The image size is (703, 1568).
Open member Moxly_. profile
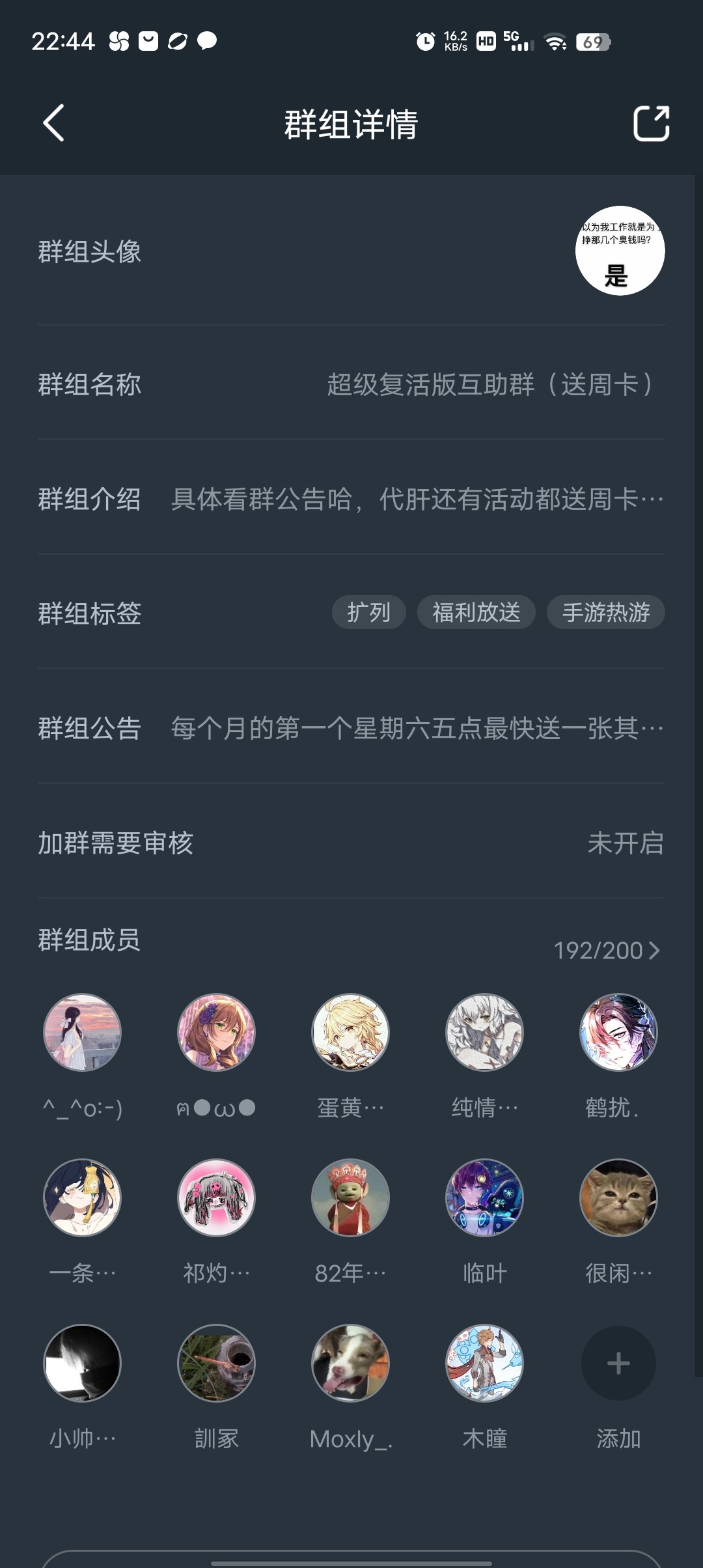(x=350, y=1363)
